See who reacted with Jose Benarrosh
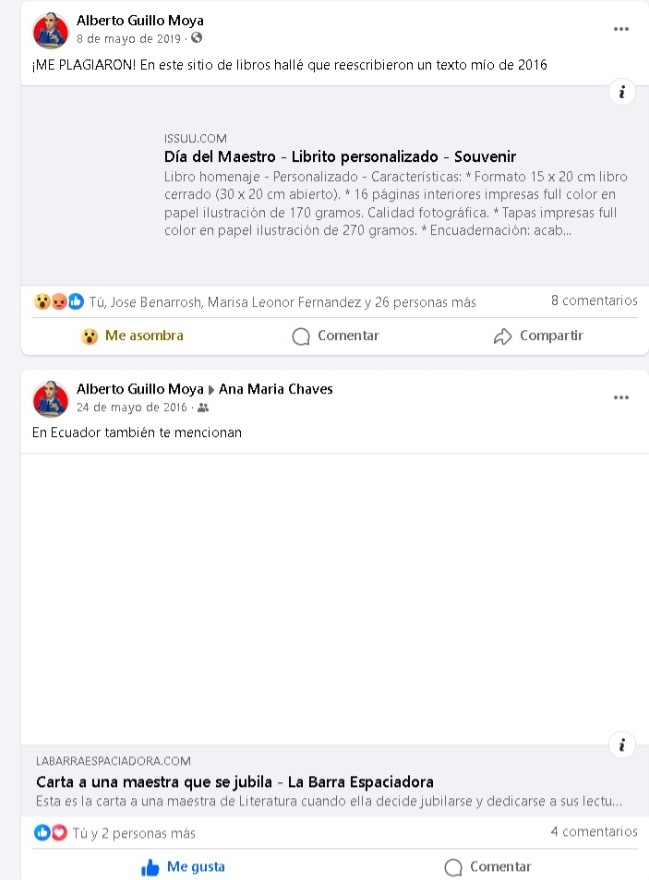The height and width of the screenshot is (880, 649). pyautogui.click(x=282, y=302)
